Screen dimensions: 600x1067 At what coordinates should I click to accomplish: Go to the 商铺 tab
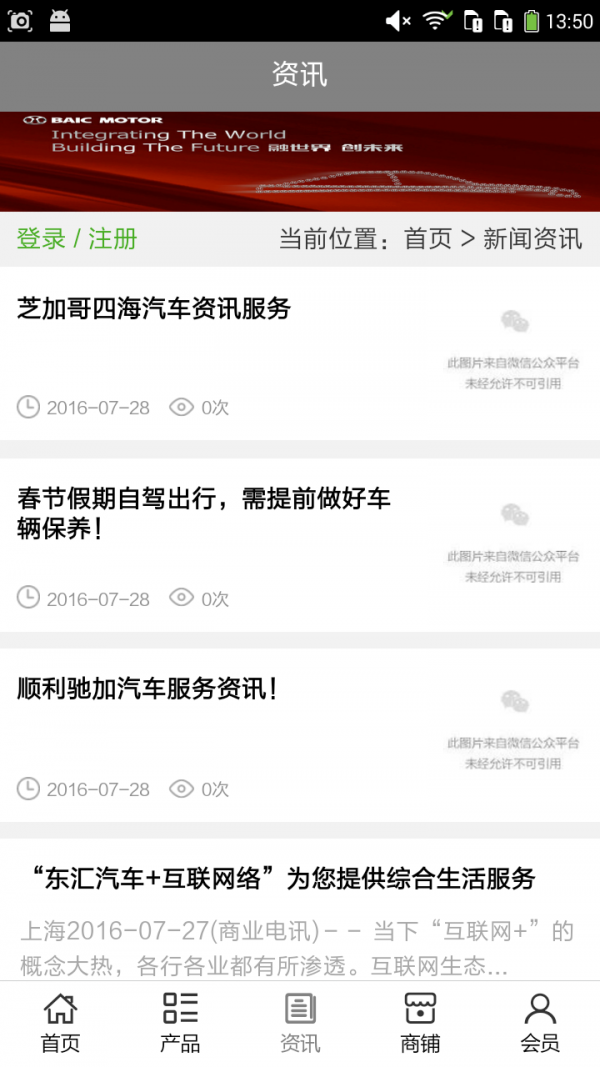(420, 1023)
